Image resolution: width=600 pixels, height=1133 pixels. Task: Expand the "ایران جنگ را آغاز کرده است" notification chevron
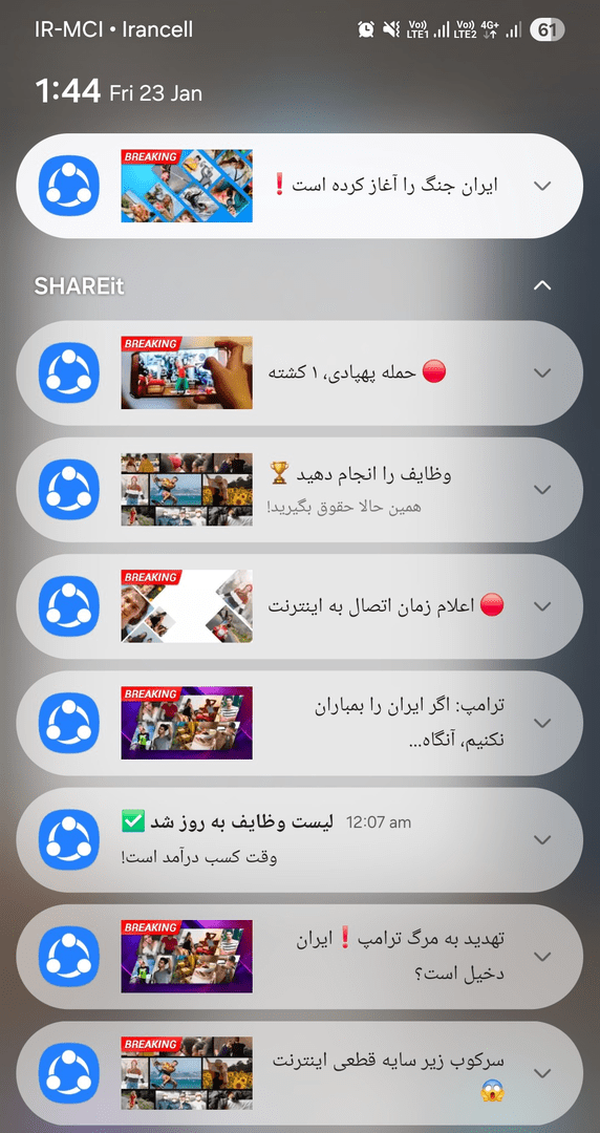click(x=542, y=186)
